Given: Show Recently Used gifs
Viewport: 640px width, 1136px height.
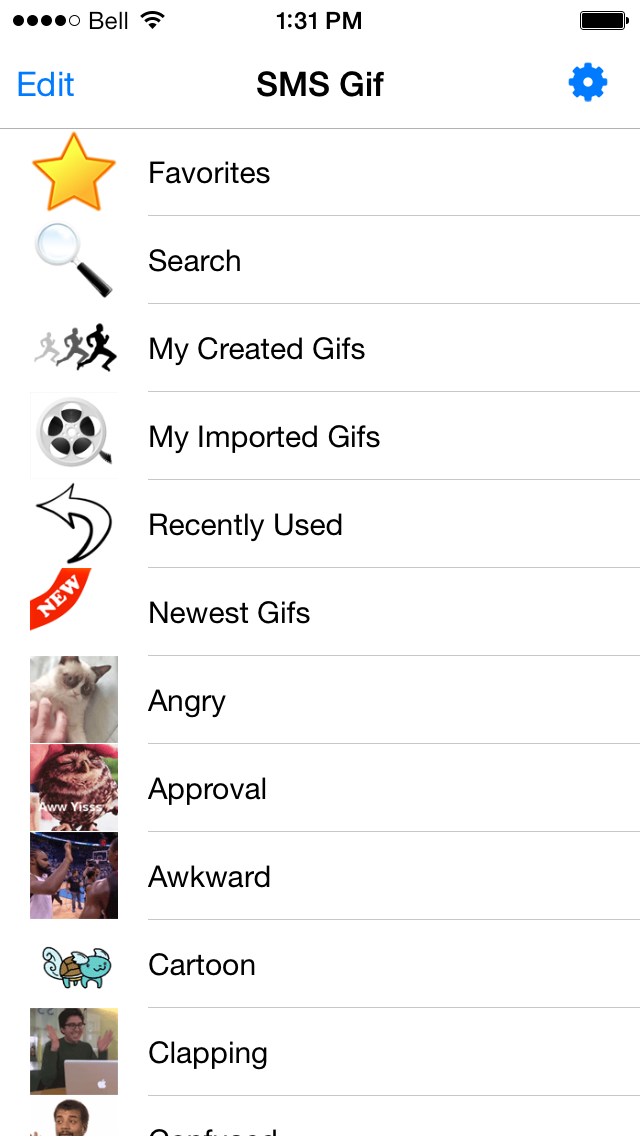Looking at the screenshot, I should 320,525.
